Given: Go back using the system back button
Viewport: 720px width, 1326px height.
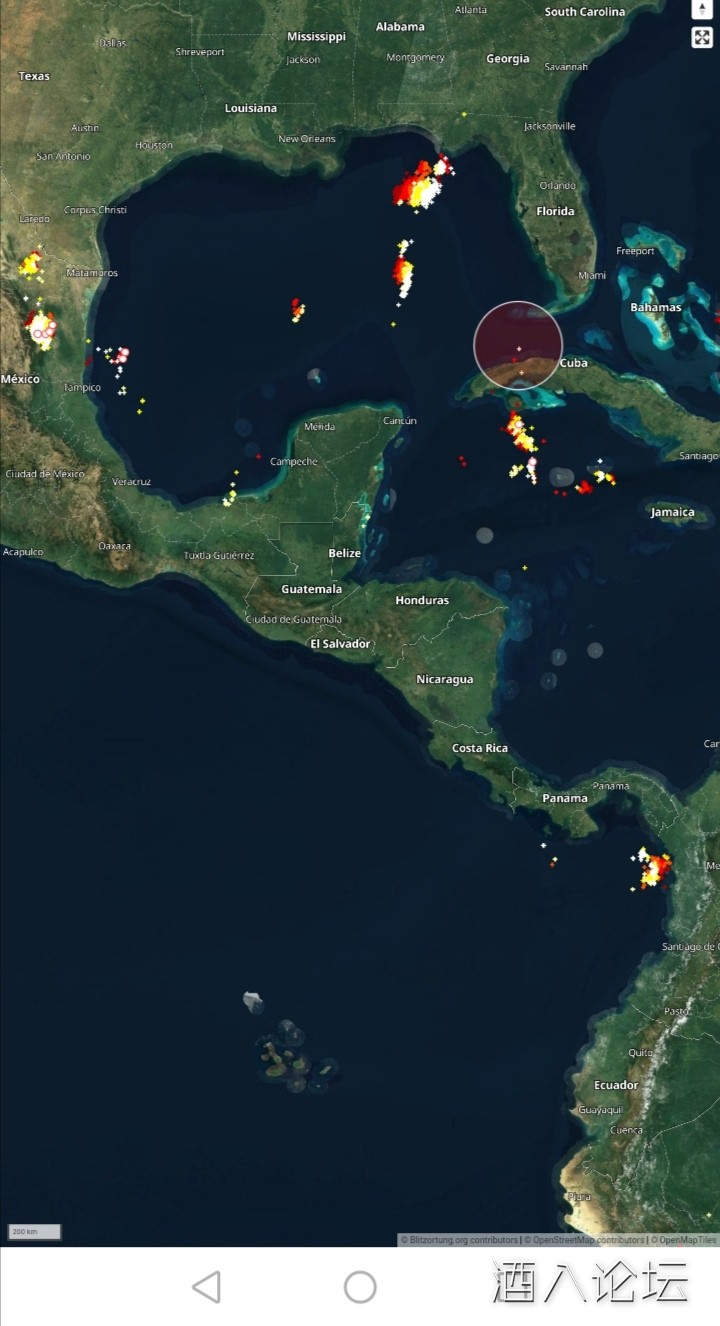Looking at the screenshot, I should tap(206, 1287).
